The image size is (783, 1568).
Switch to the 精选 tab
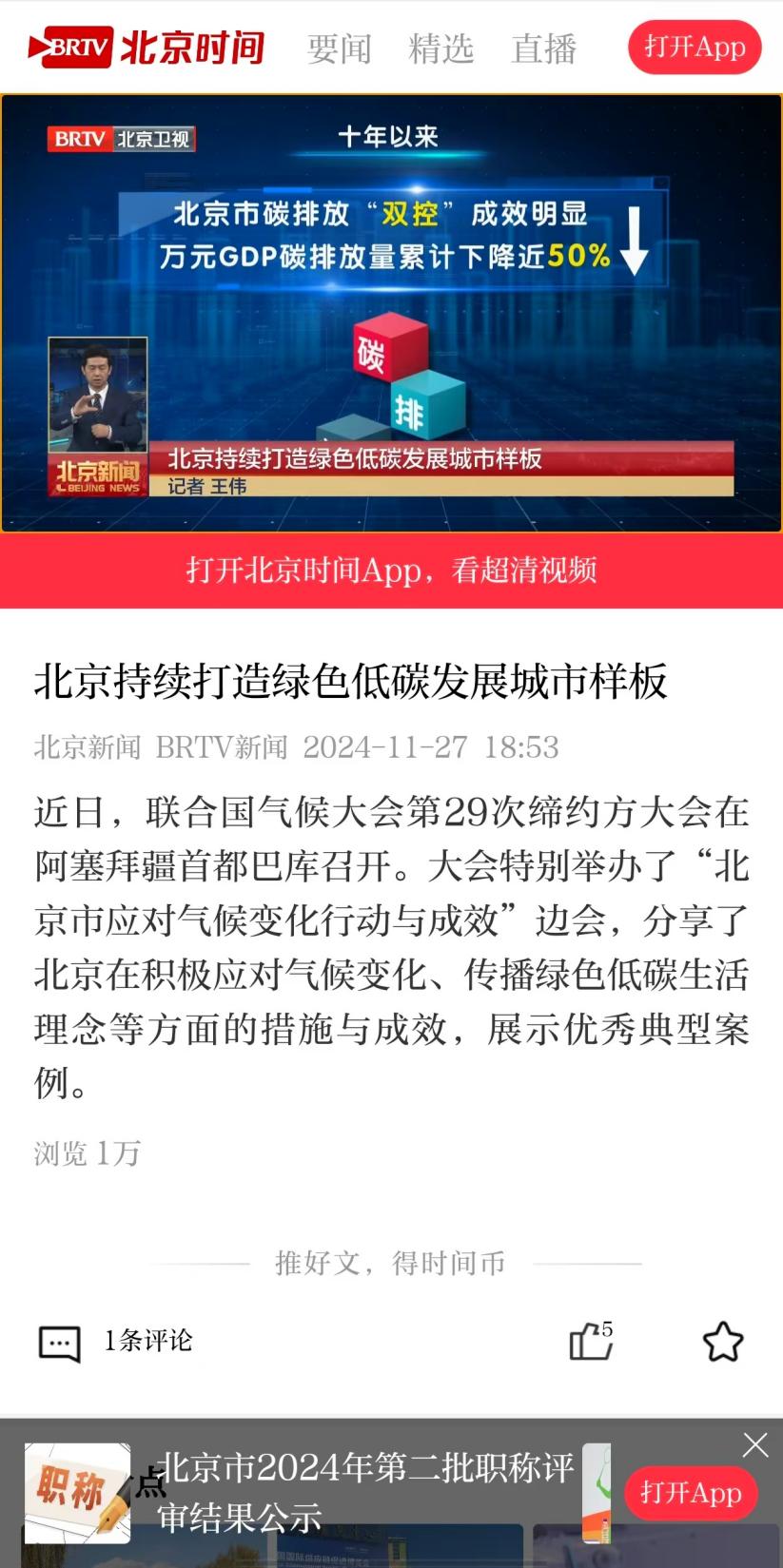(x=440, y=48)
